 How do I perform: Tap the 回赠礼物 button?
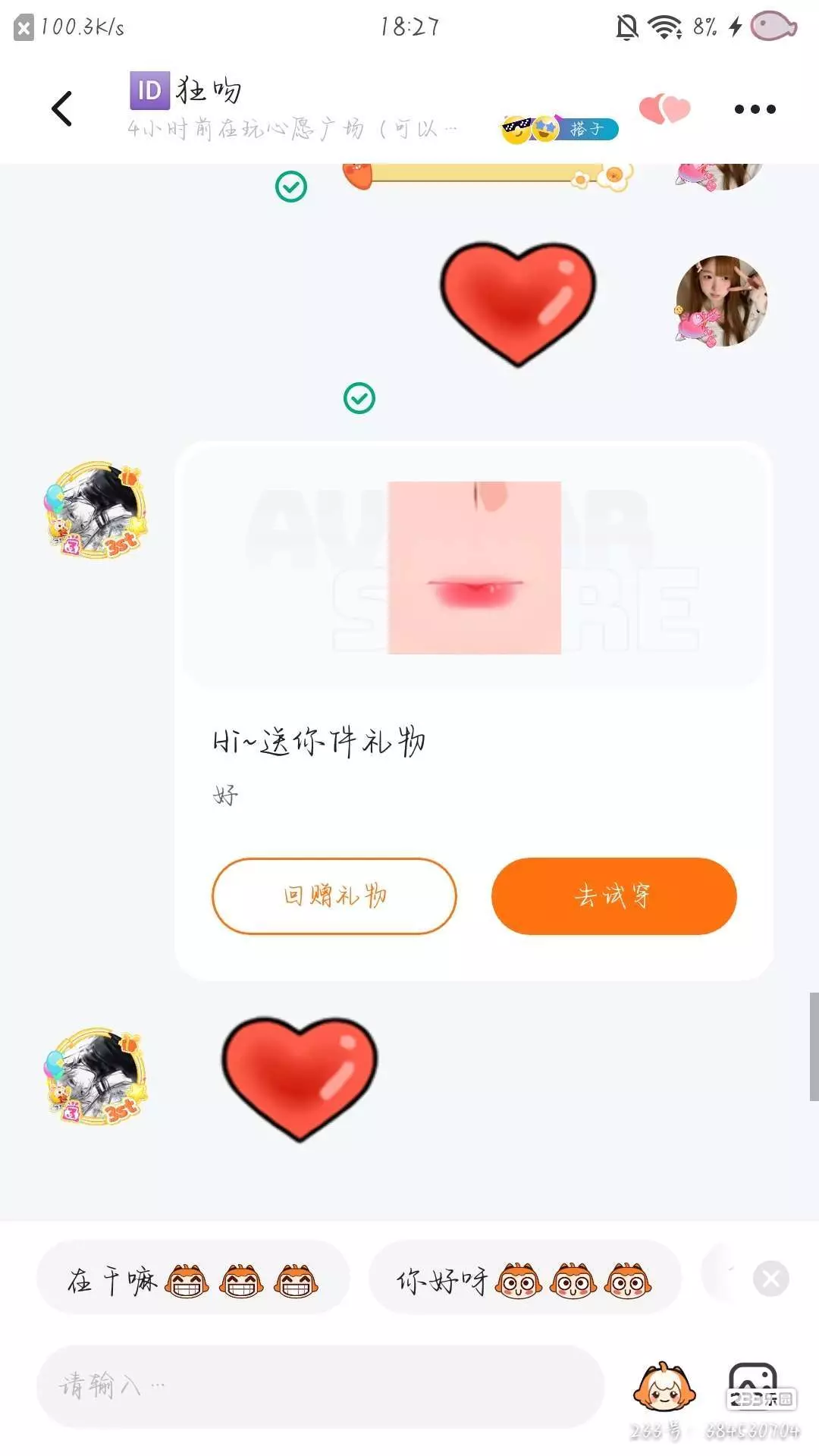pos(334,896)
